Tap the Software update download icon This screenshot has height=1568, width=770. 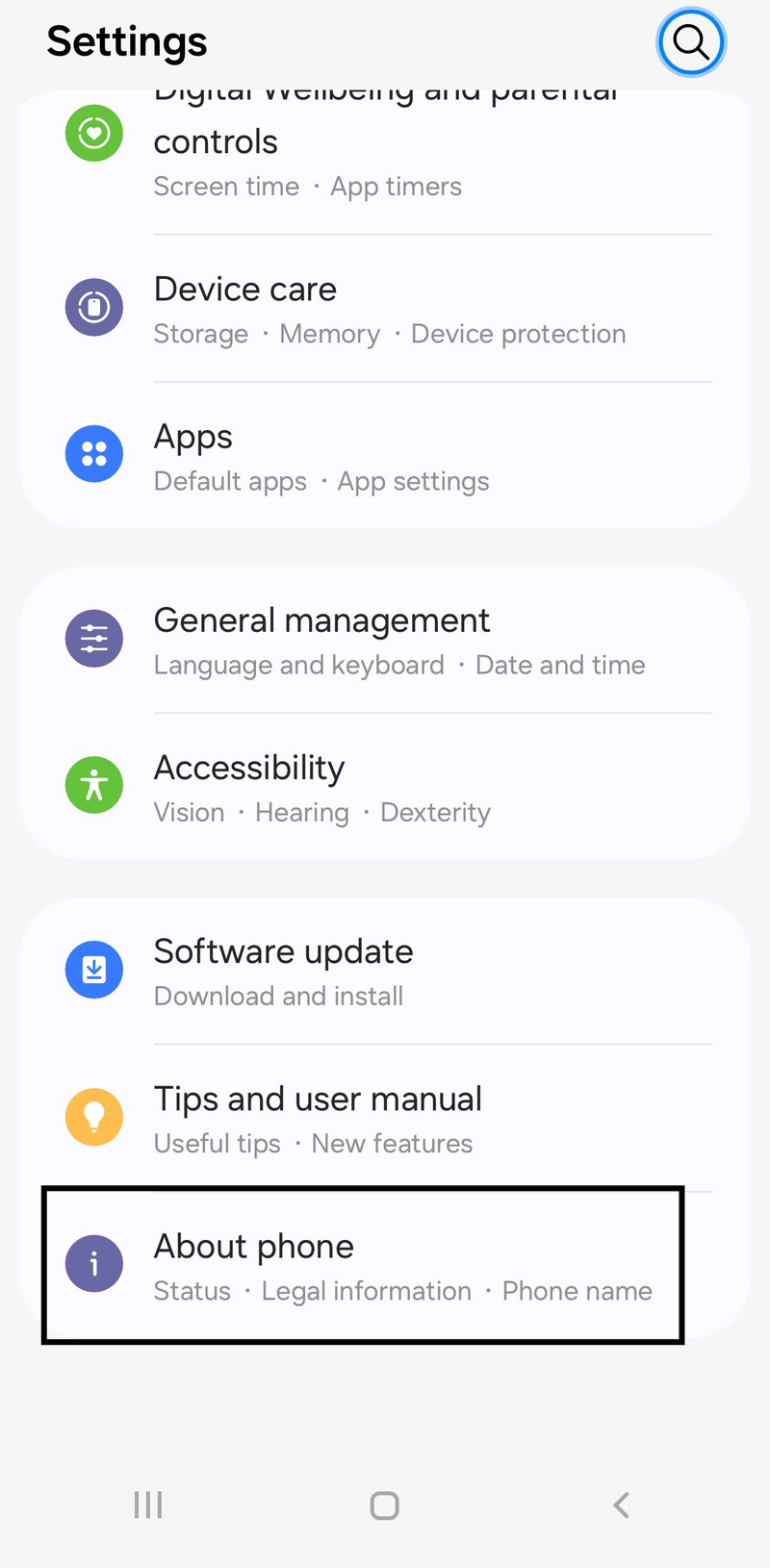[x=93, y=970]
